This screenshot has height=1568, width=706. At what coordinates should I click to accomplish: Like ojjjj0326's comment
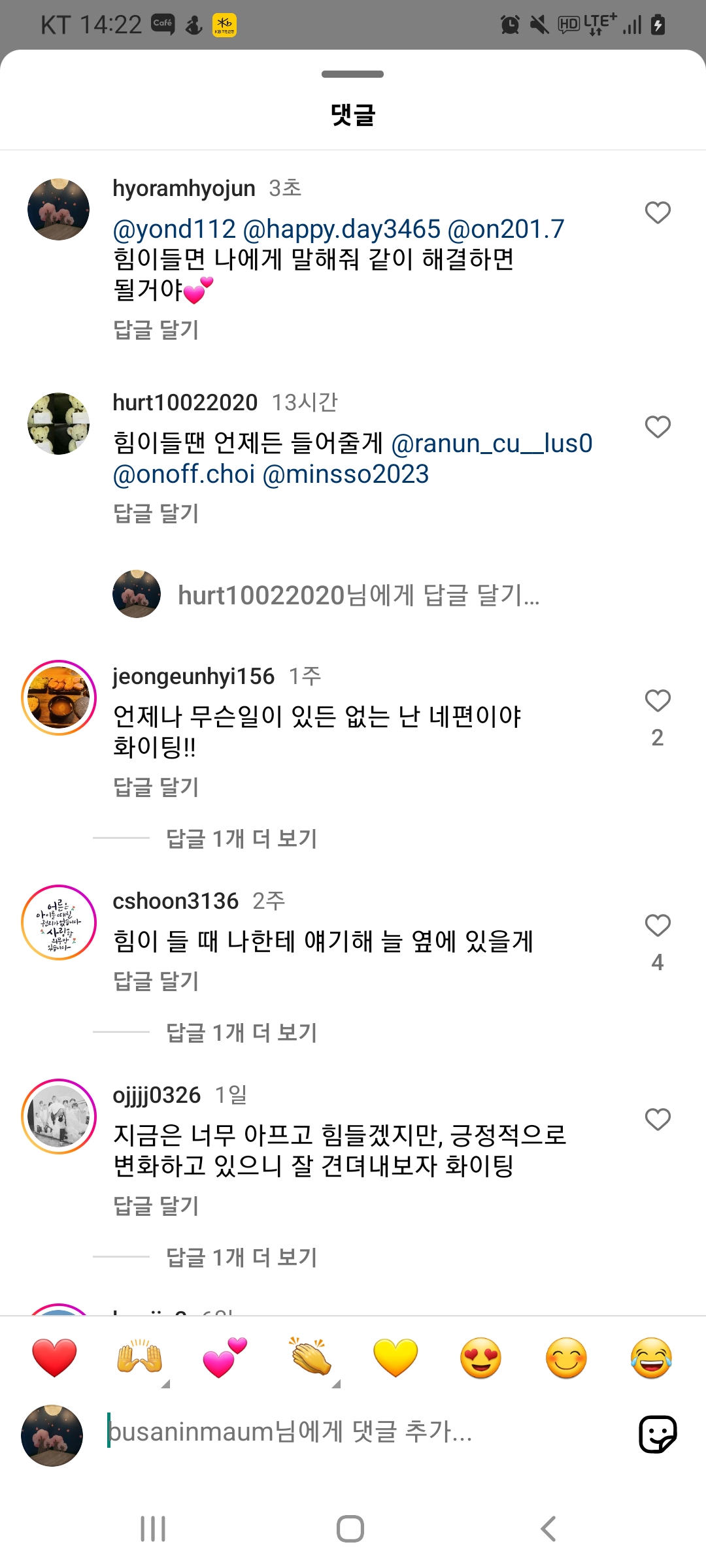tap(658, 1120)
